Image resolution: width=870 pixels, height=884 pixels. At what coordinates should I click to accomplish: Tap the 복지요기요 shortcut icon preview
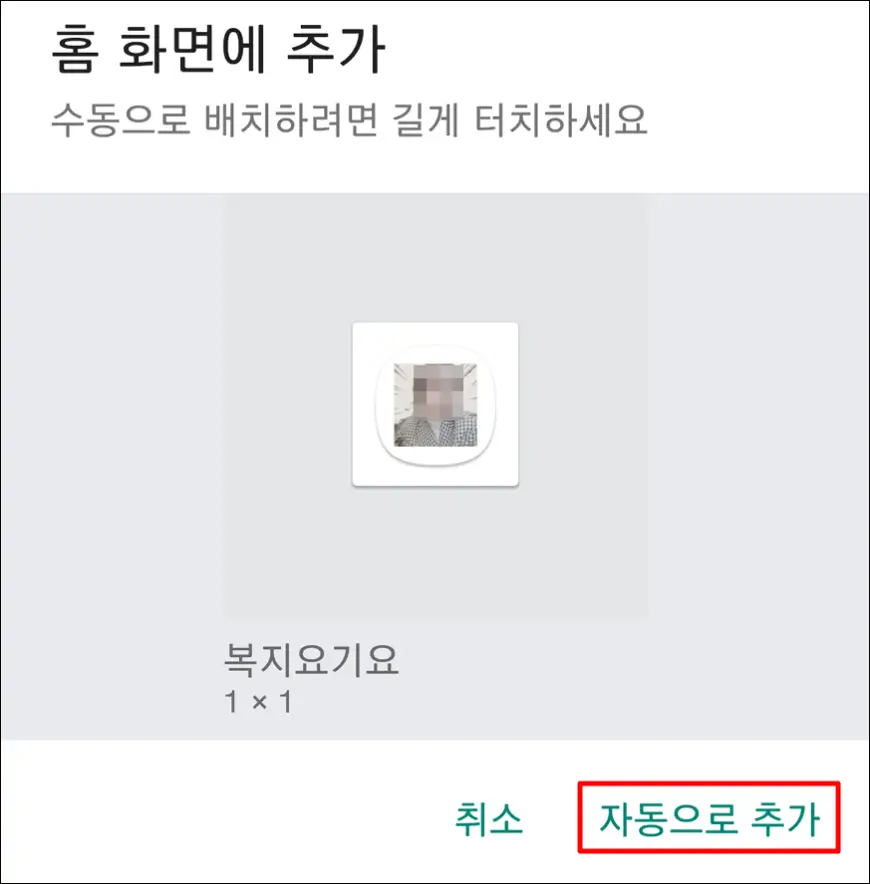435,404
